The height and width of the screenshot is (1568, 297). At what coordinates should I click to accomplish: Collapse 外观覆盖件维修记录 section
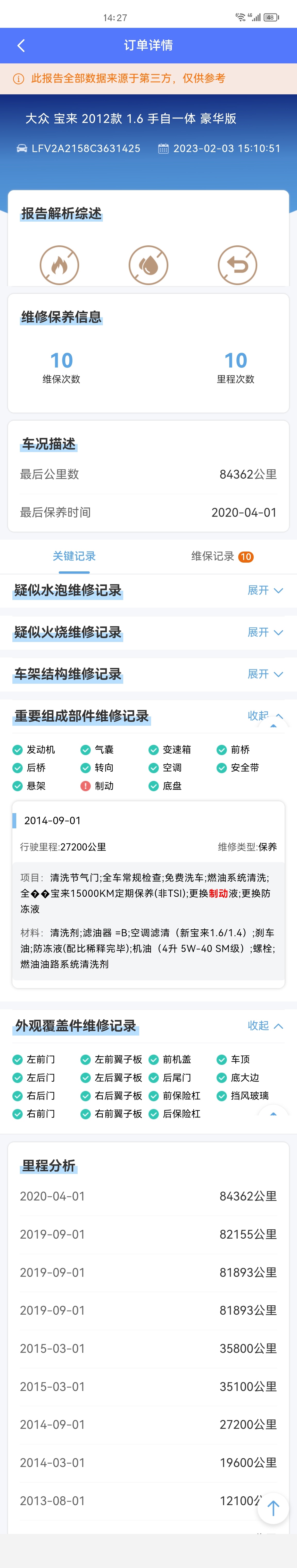click(265, 1026)
